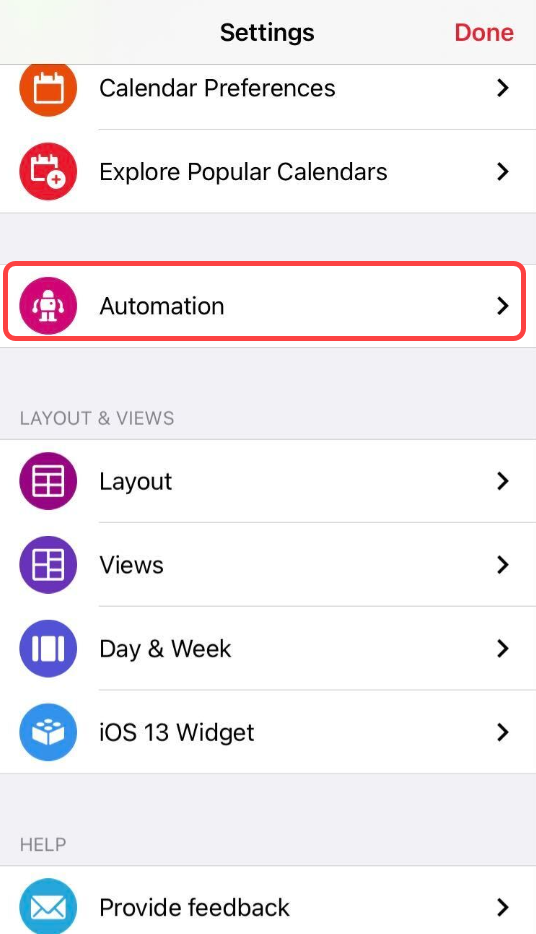
Task: Open the Layout options
Action: [268, 481]
